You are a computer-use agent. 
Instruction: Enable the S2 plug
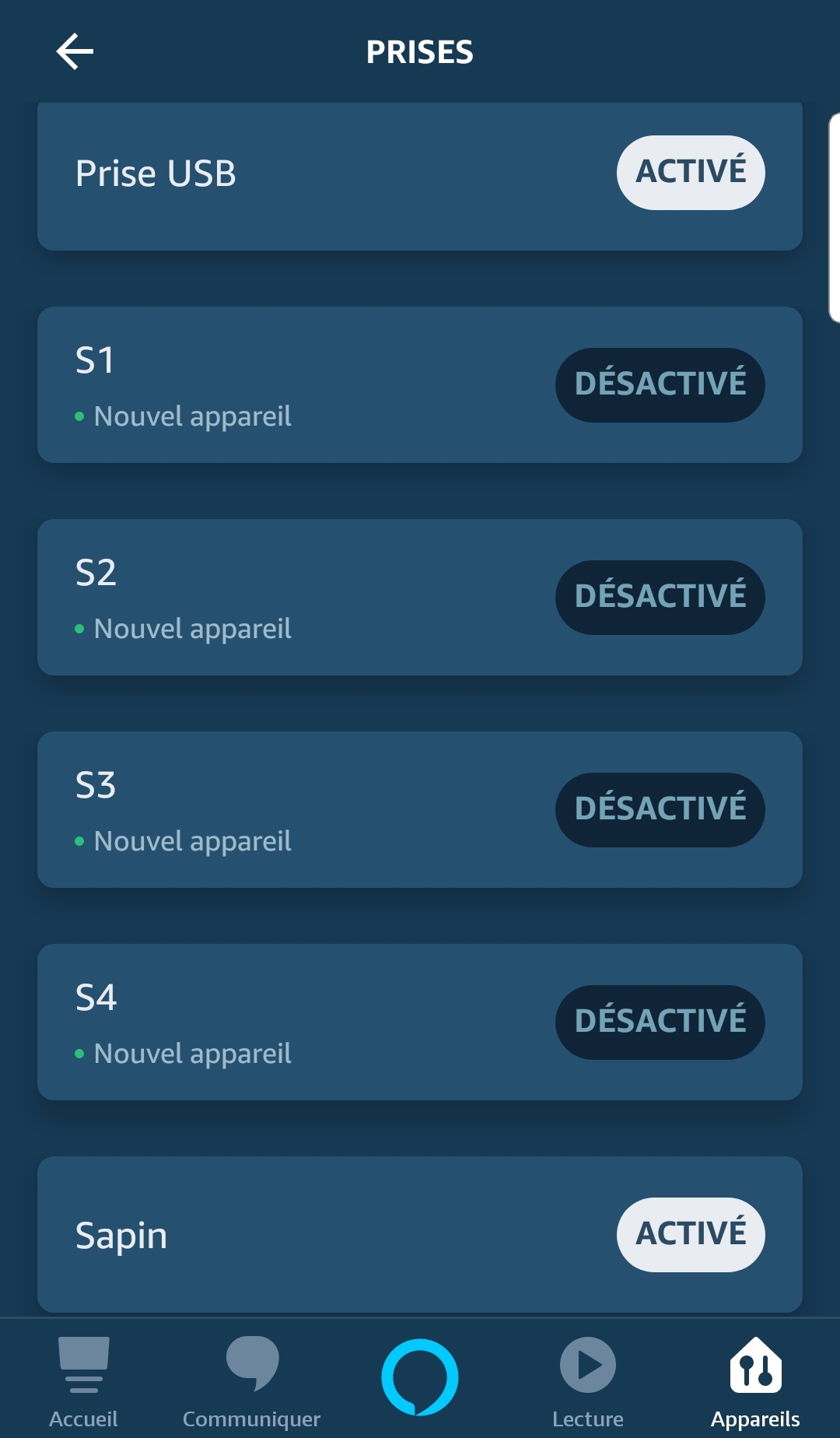tap(660, 598)
